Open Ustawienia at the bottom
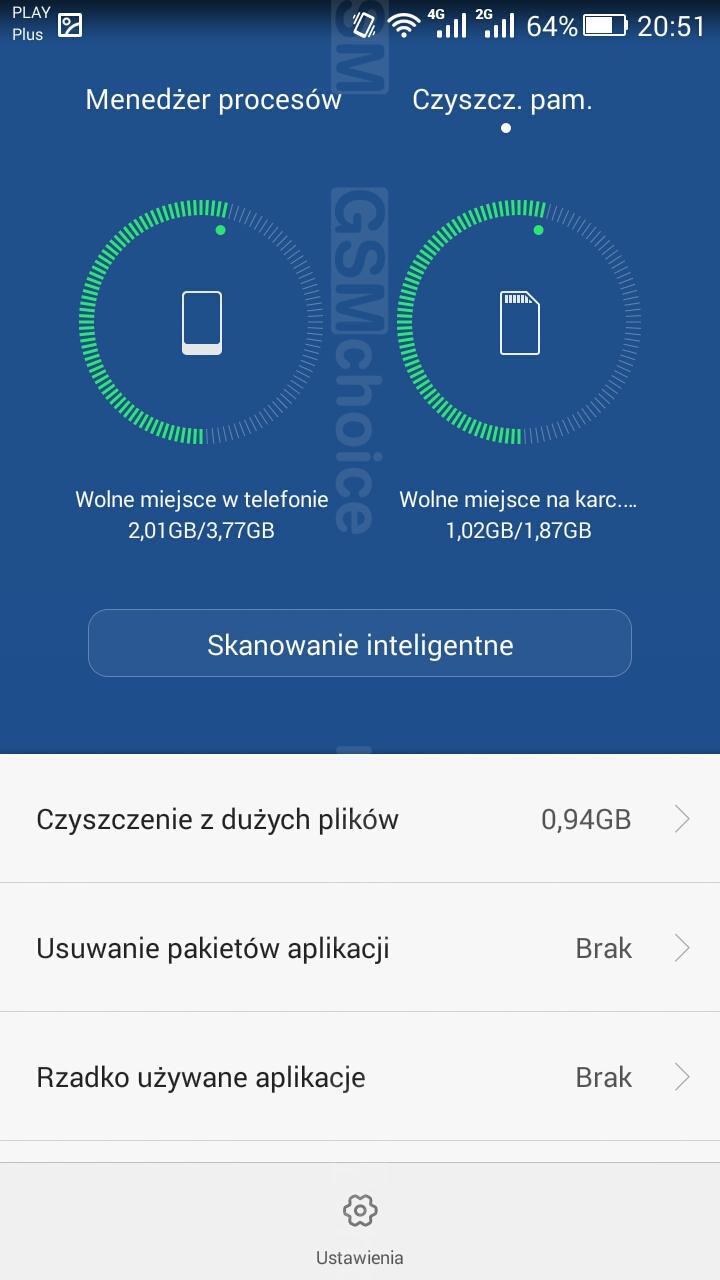This screenshot has width=720, height=1280. [x=360, y=1229]
